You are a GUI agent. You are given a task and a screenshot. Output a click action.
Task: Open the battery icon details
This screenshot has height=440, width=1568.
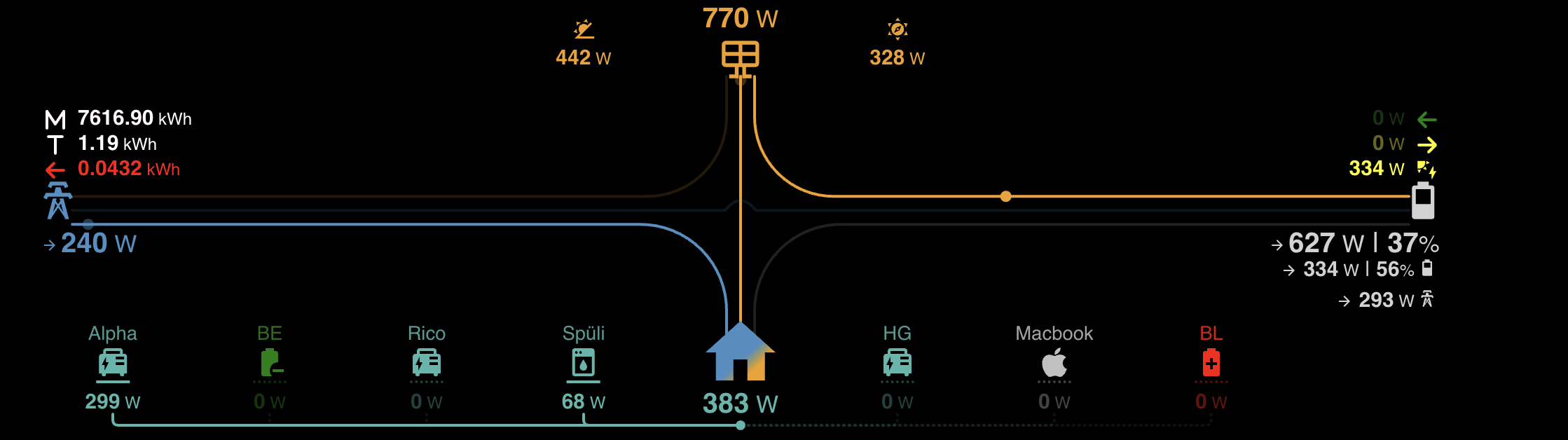[1422, 201]
